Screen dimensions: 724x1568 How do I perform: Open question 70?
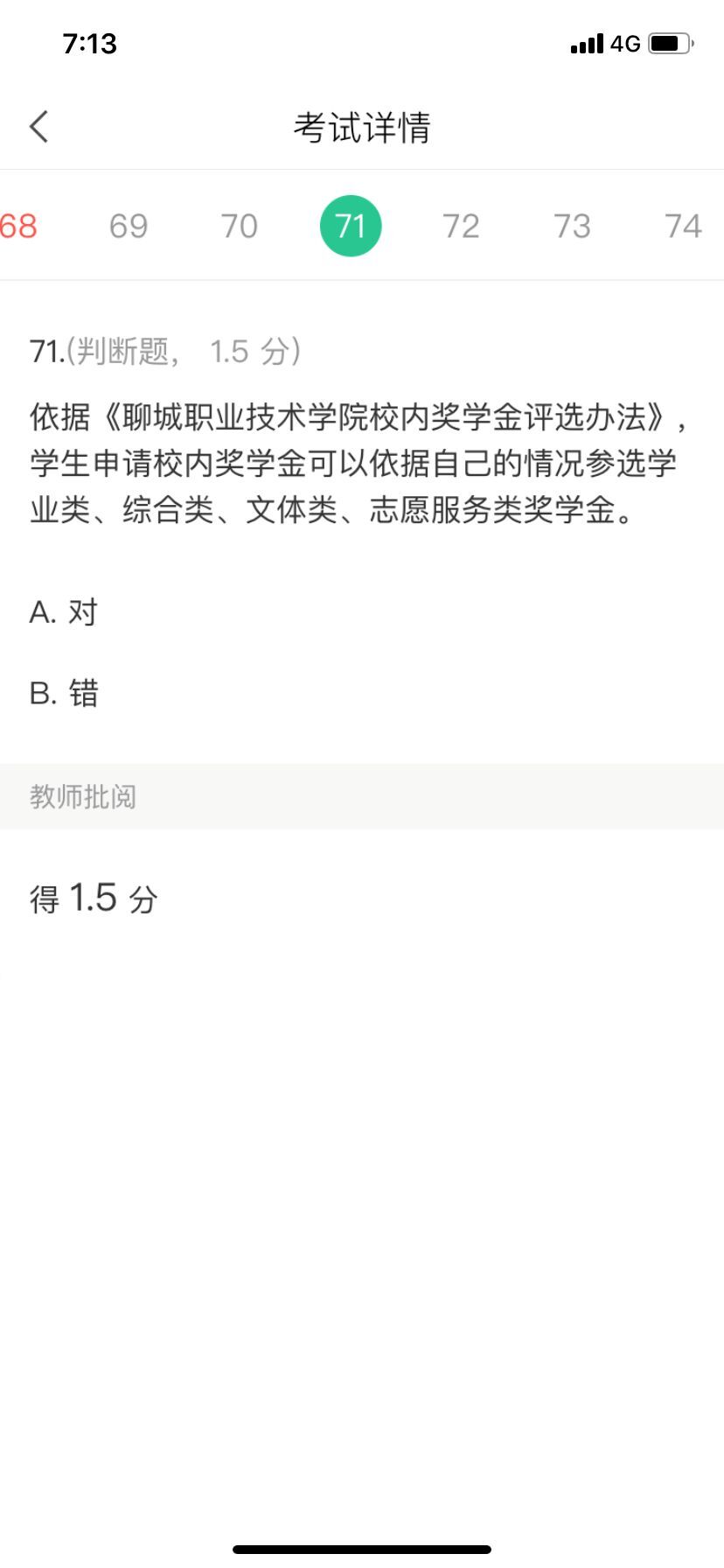[x=239, y=226]
